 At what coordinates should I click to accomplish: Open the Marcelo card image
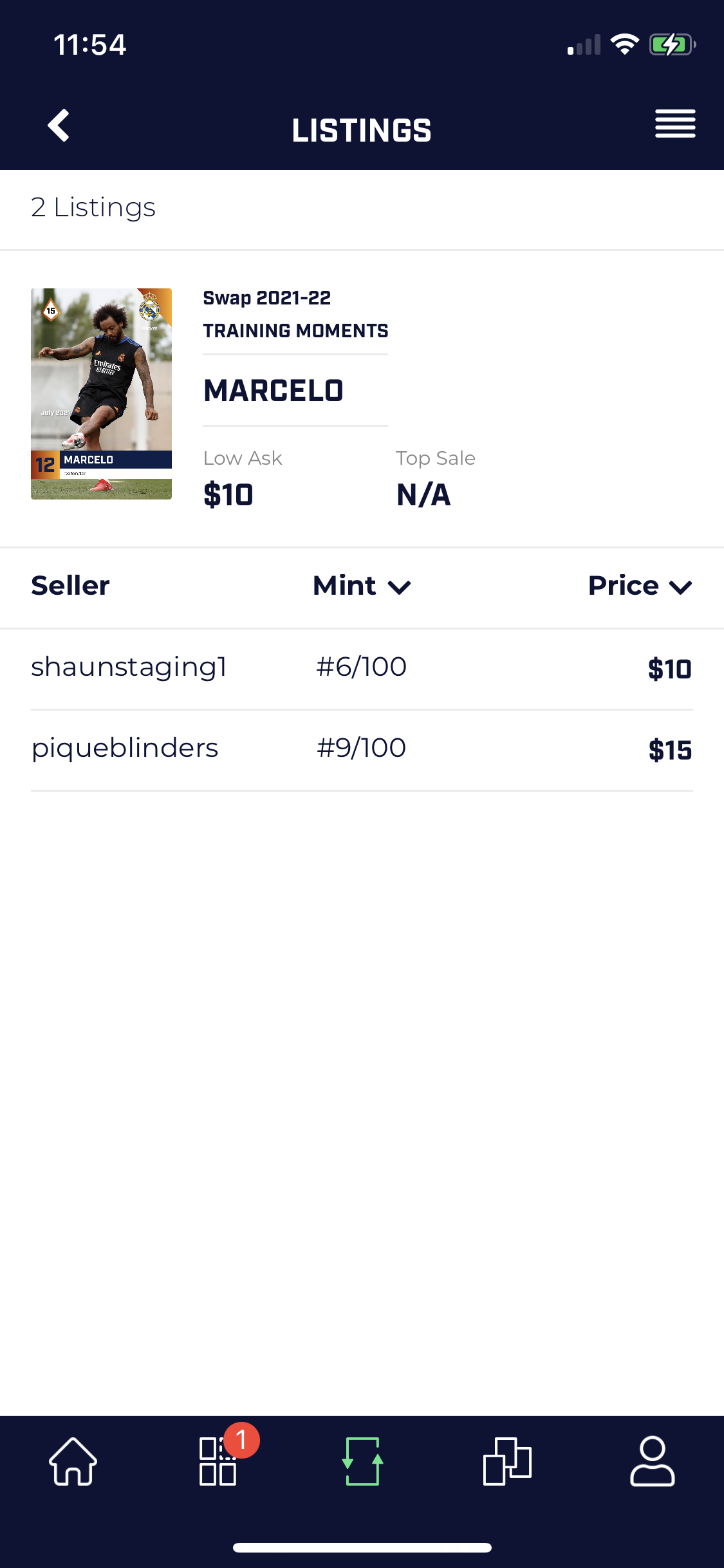pyautogui.click(x=101, y=394)
